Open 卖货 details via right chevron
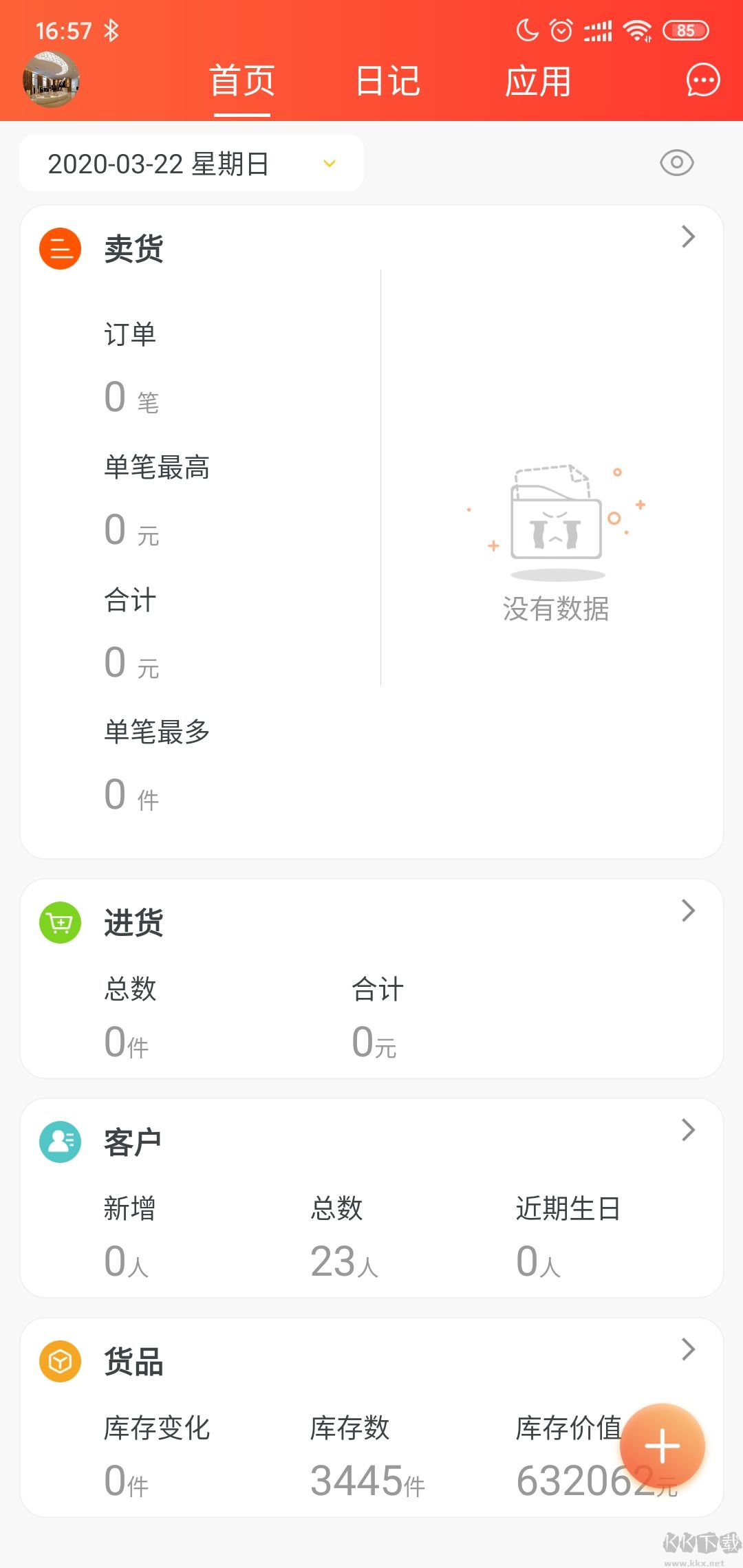 pyautogui.click(x=687, y=237)
